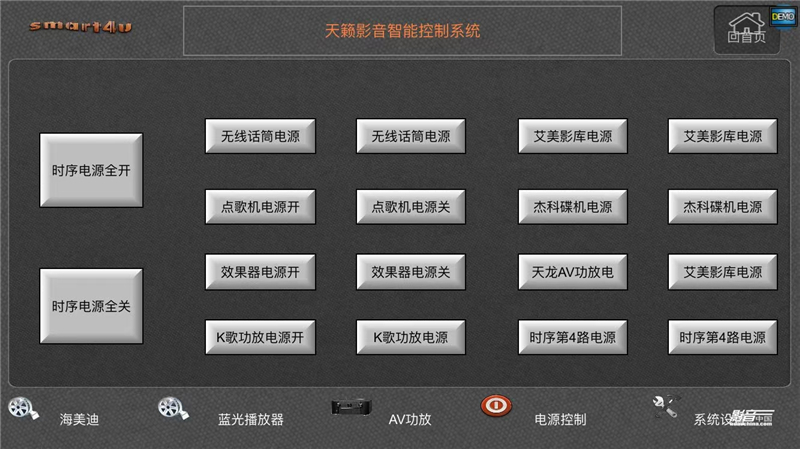800x449 pixels.
Task: Turn on all with 时序电源全开
Action: [x=91, y=171]
